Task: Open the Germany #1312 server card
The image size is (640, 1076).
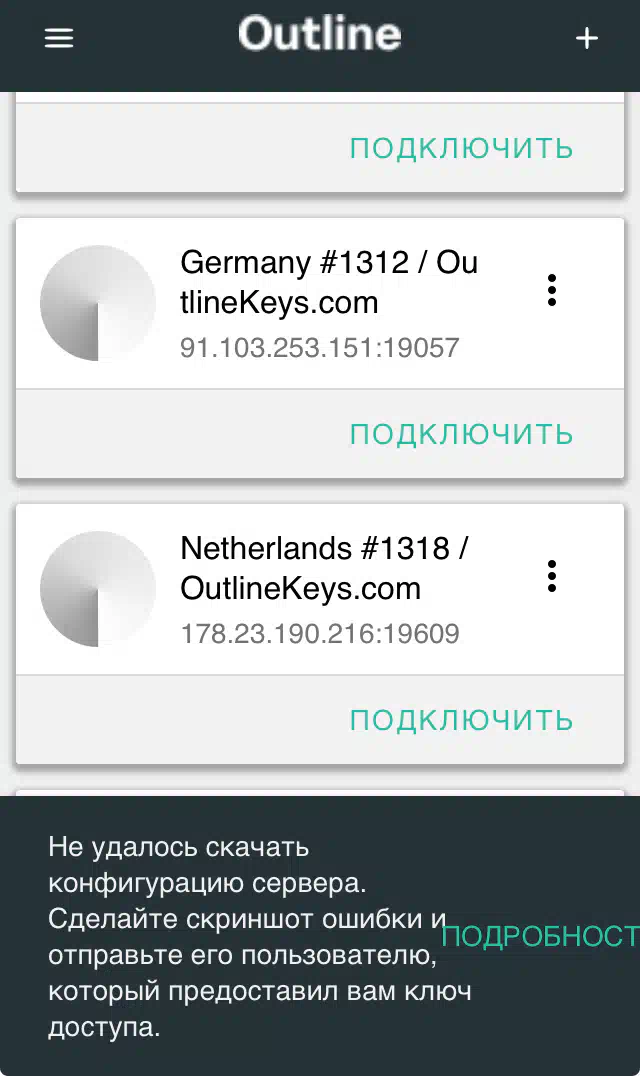Action: 320,303
